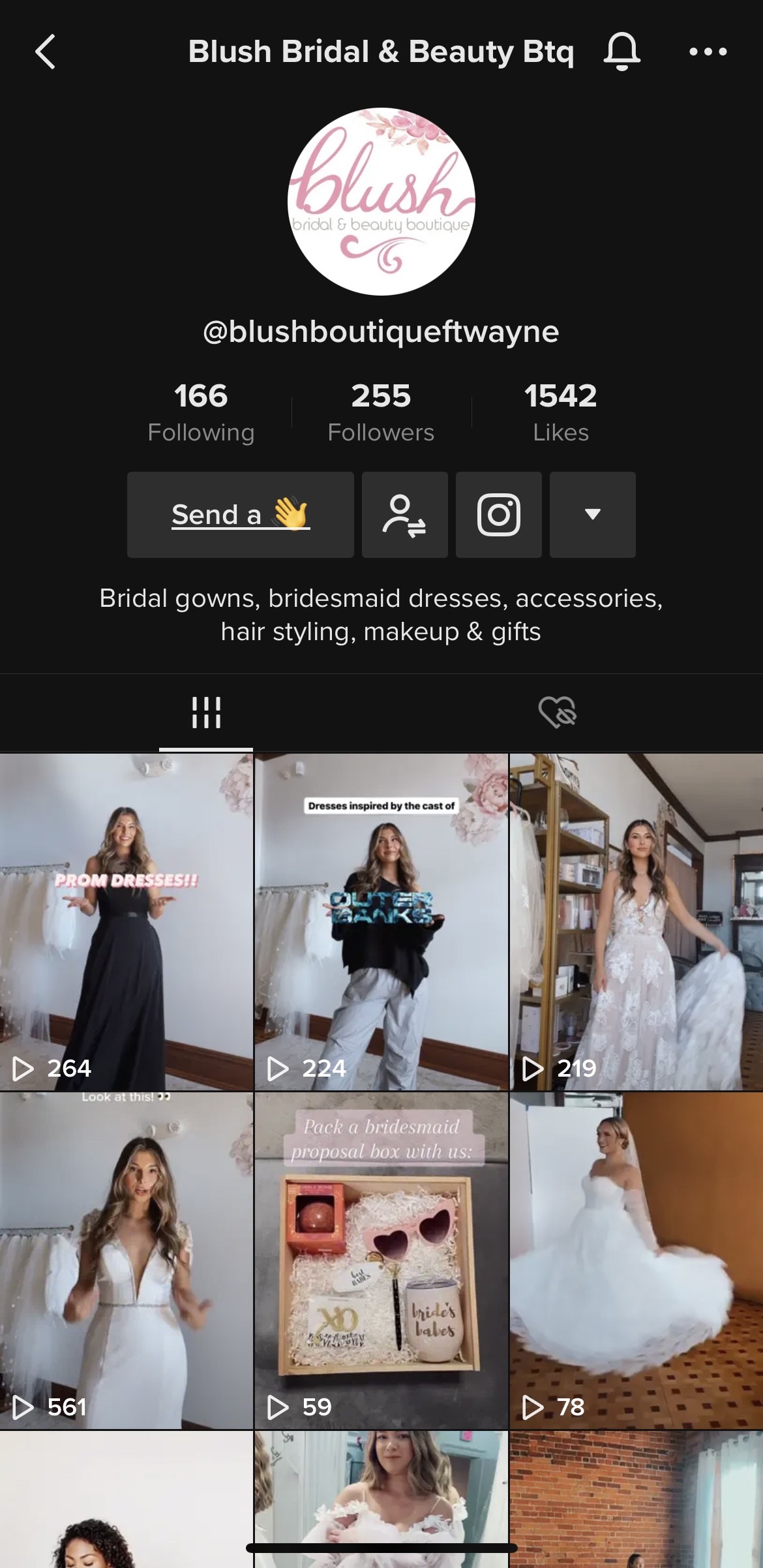763x1568 pixels.
Task: Play the 'Look at this' video with 561 views
Action: tap(127, 1261)
